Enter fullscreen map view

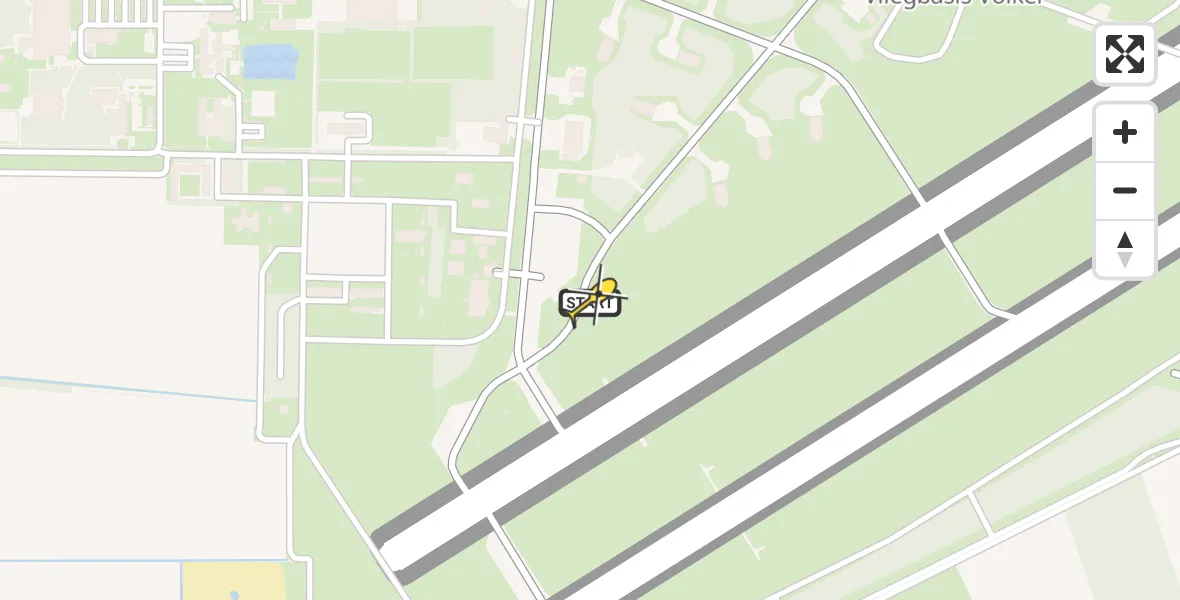[x=1125, y=54]
